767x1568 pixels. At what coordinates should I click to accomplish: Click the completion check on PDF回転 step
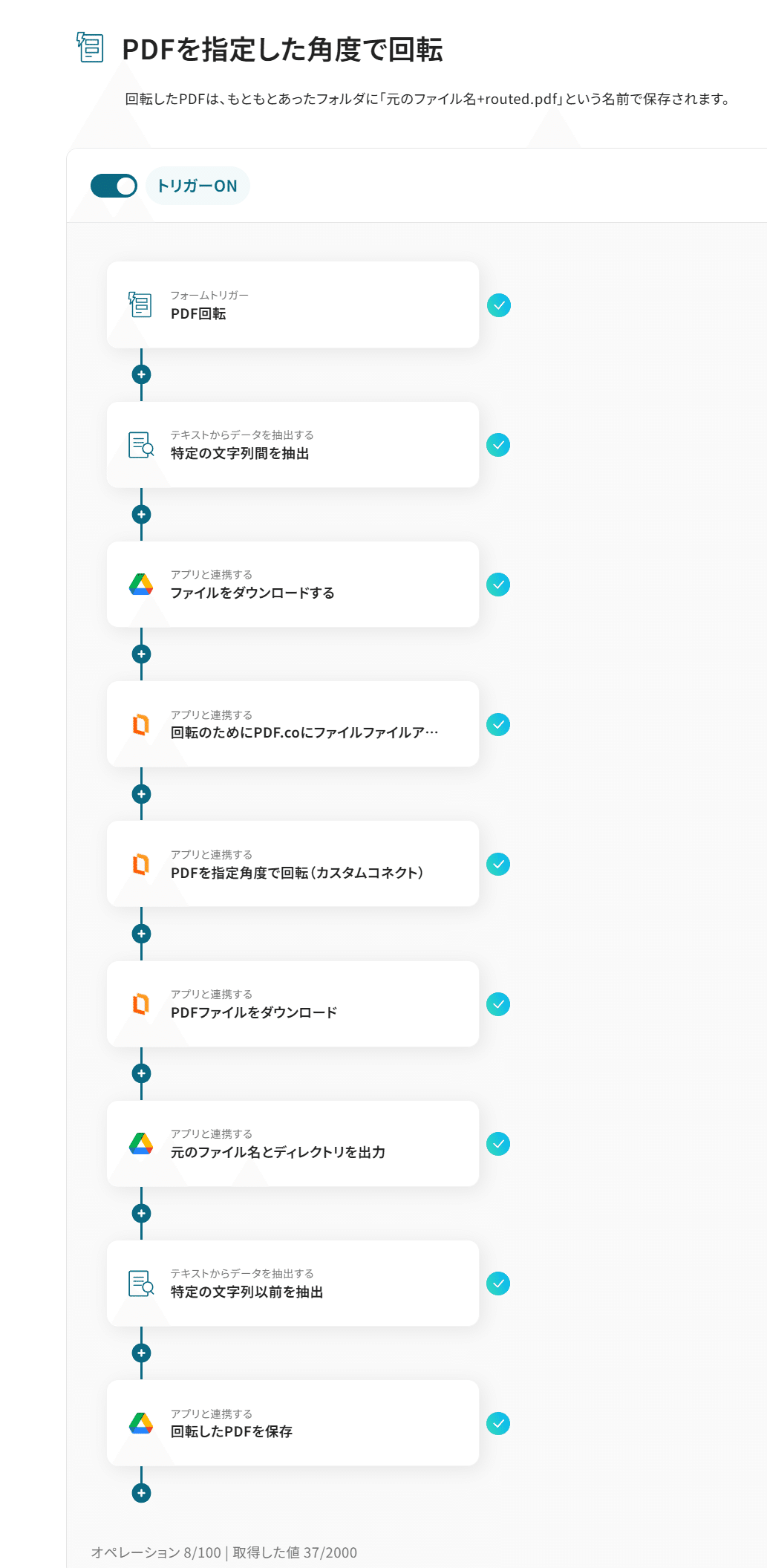[499, 305]
